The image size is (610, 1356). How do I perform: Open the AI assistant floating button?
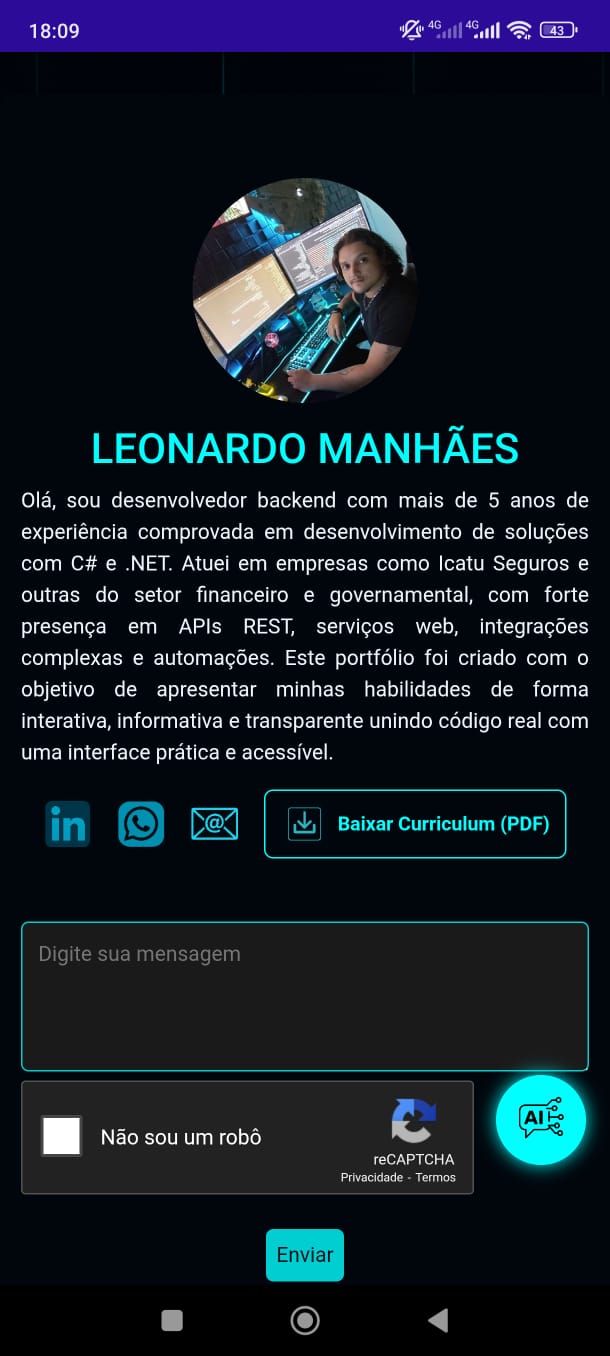pos(541,1120)
